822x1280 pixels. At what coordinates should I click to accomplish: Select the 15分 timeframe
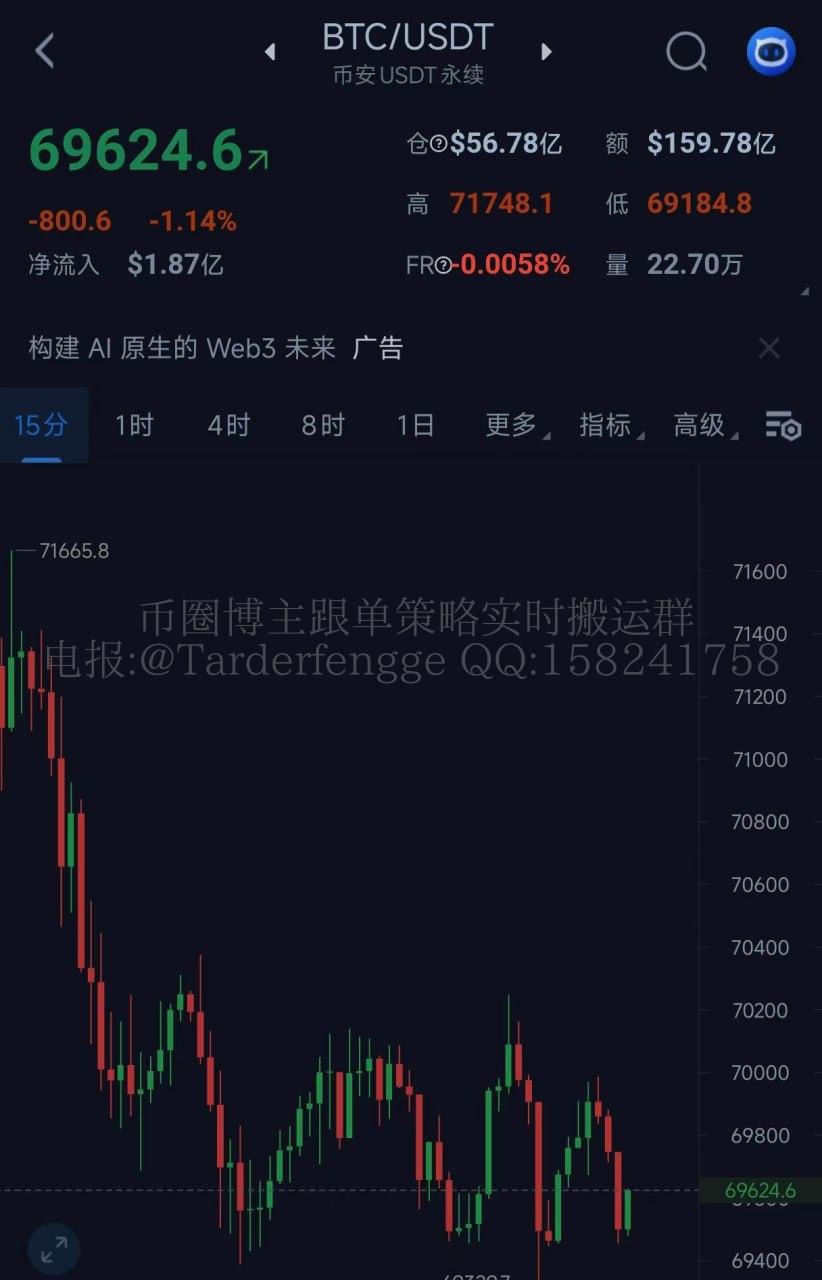[41, 425]
